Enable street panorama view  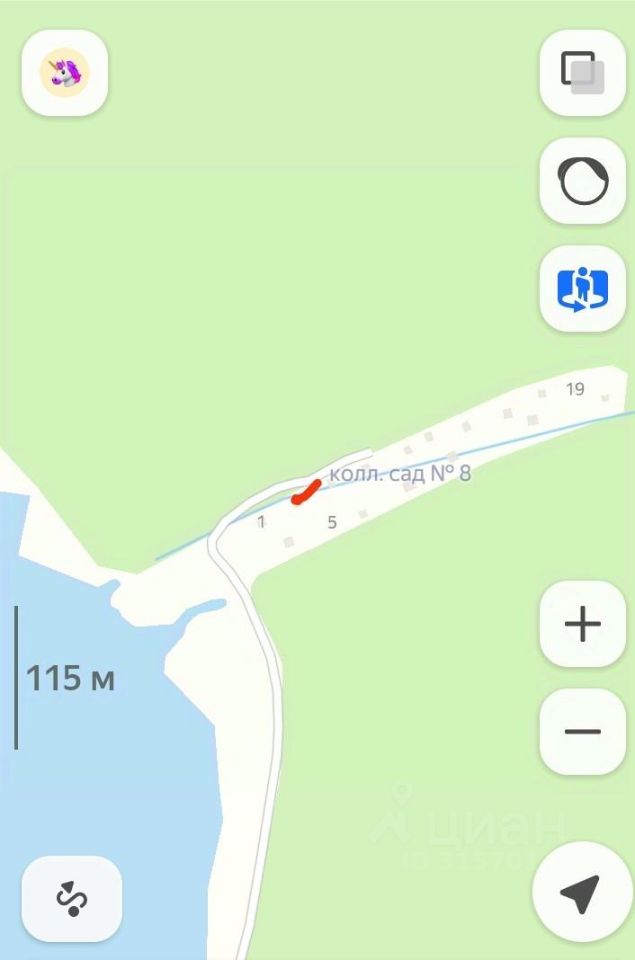tap(583, 288)
